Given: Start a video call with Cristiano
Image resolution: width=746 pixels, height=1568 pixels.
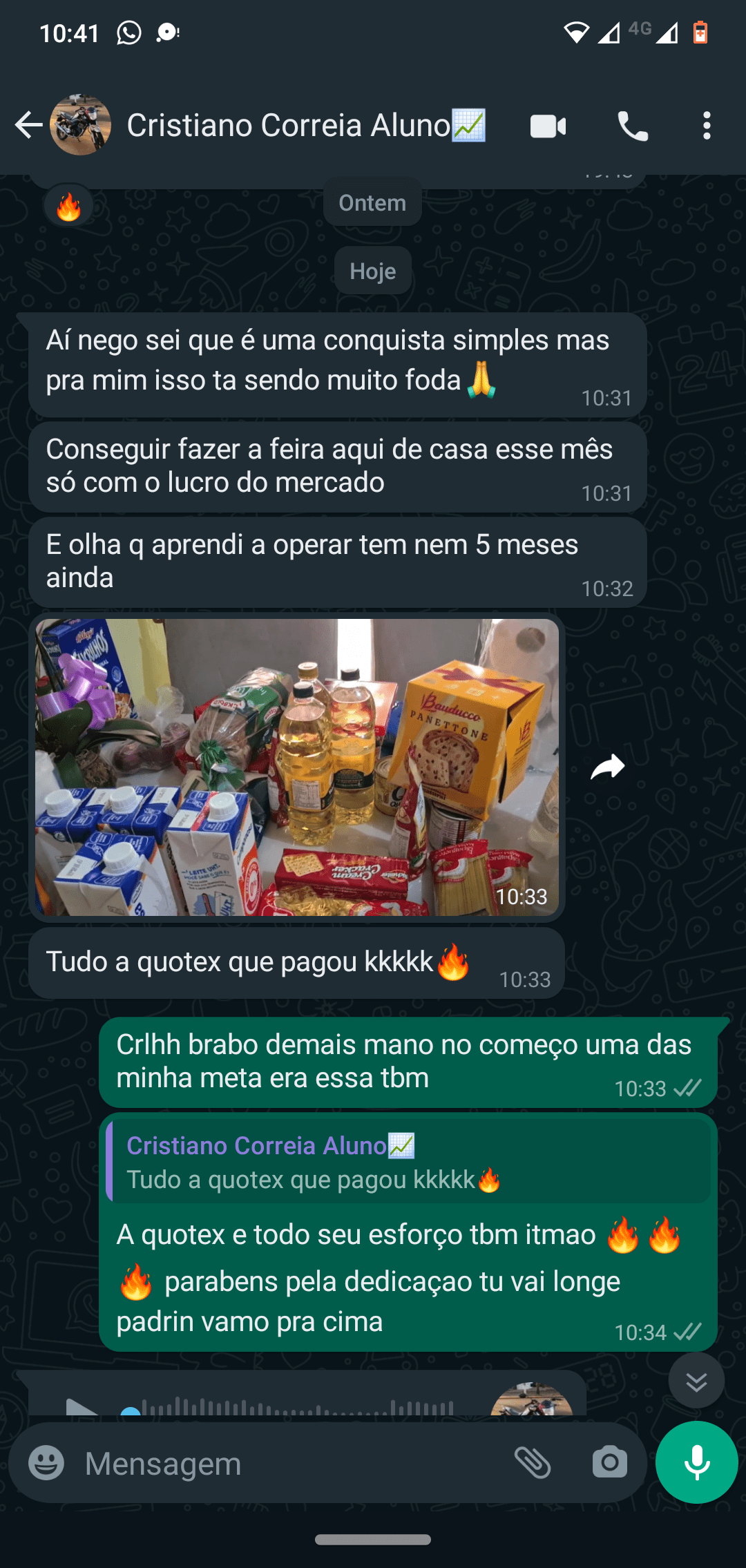Looking at the screenshot, I should (x=548, y=126).
